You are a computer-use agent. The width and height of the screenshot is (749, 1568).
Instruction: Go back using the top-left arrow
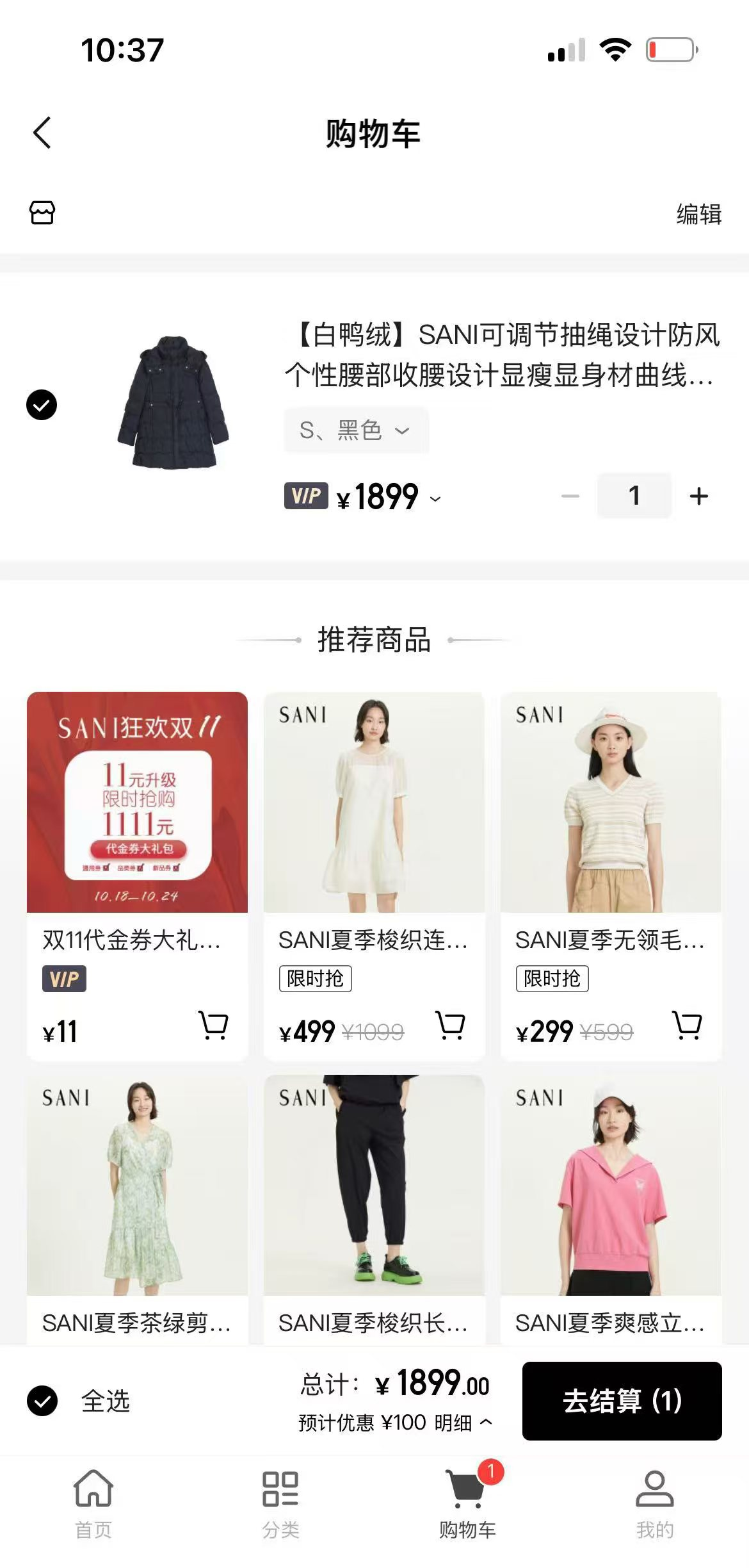[43, 133]
